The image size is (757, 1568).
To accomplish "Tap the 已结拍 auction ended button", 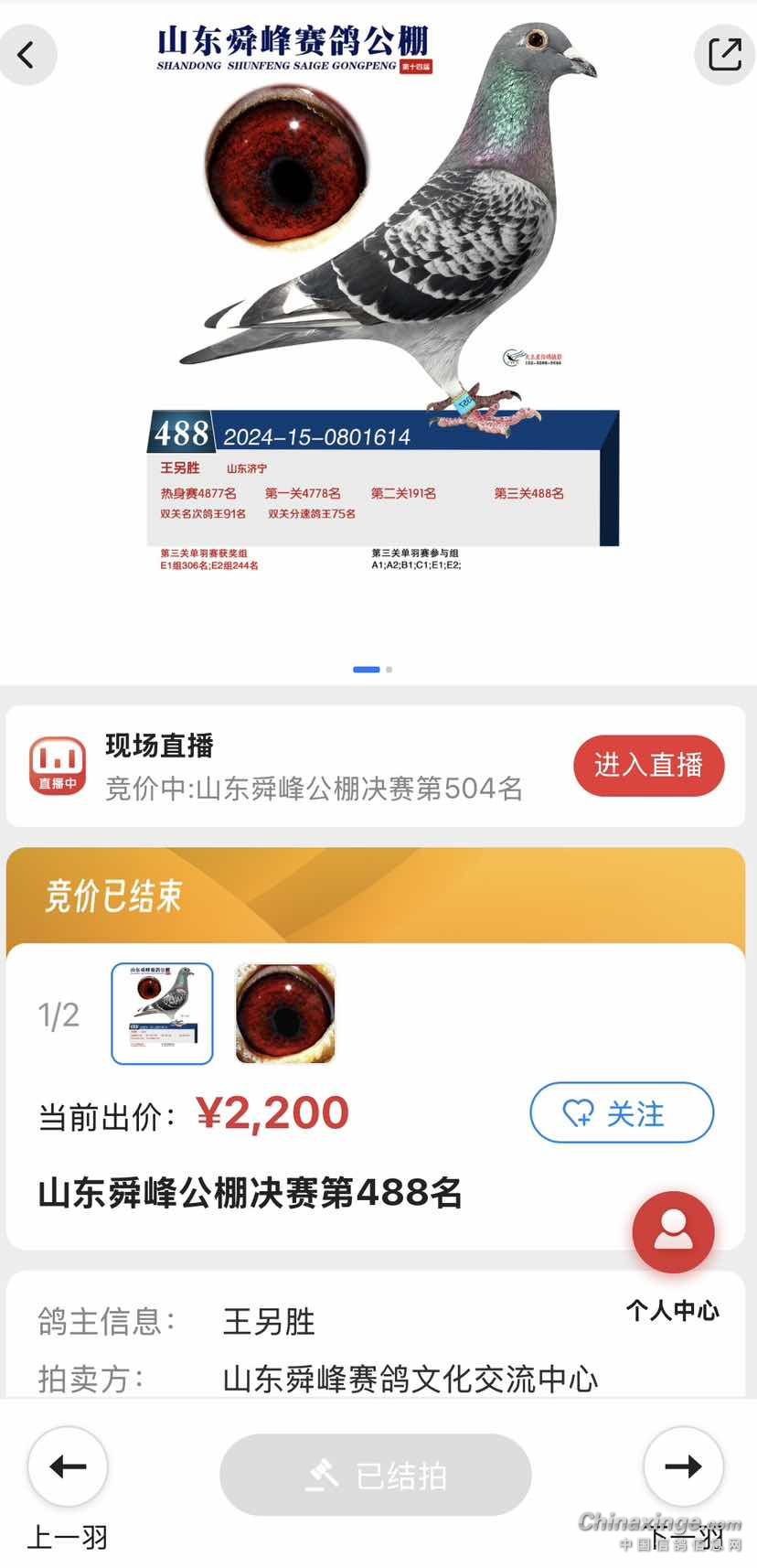I will tap(375, 1475).
